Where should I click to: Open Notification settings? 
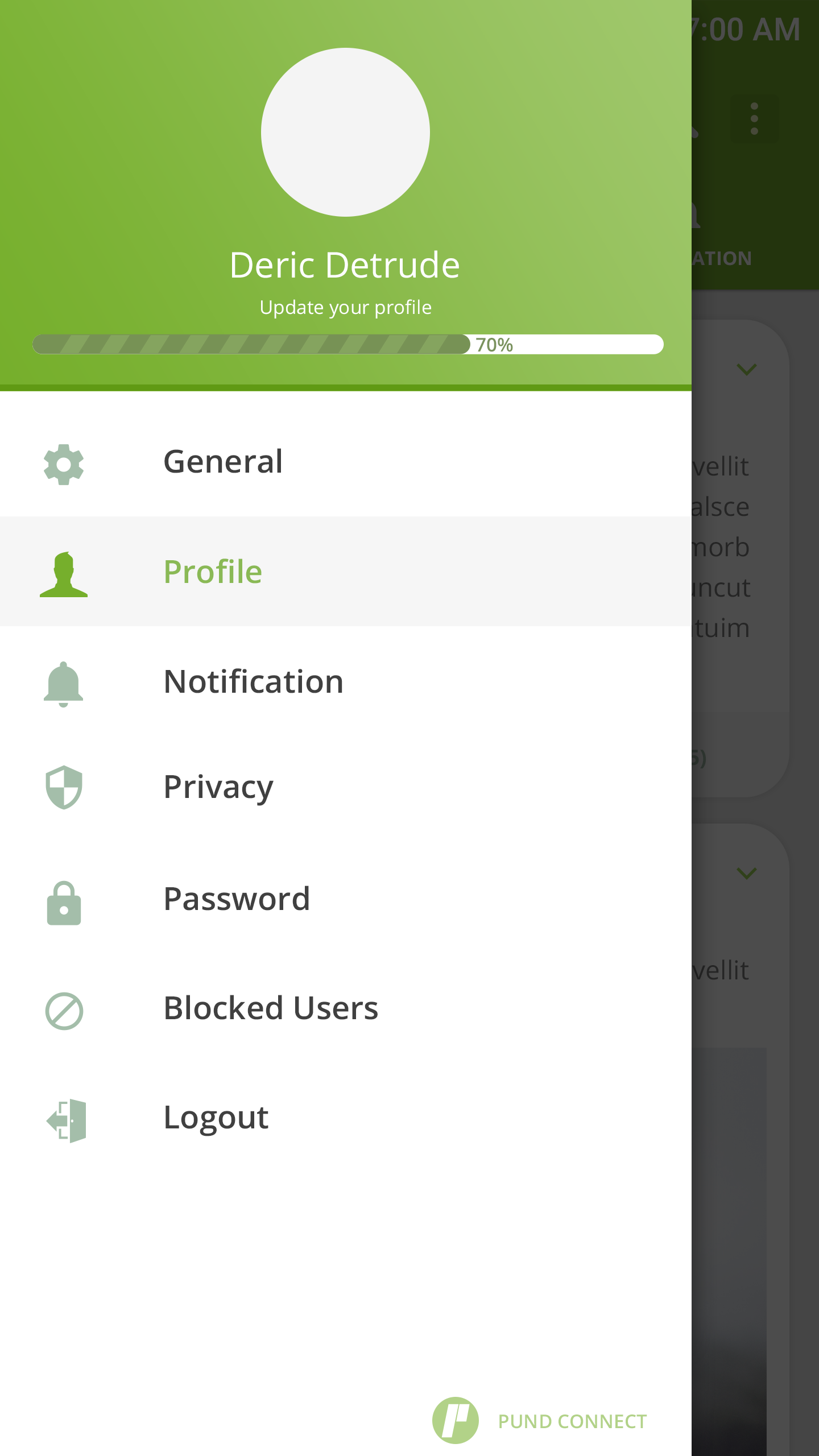tap(346, 681)
